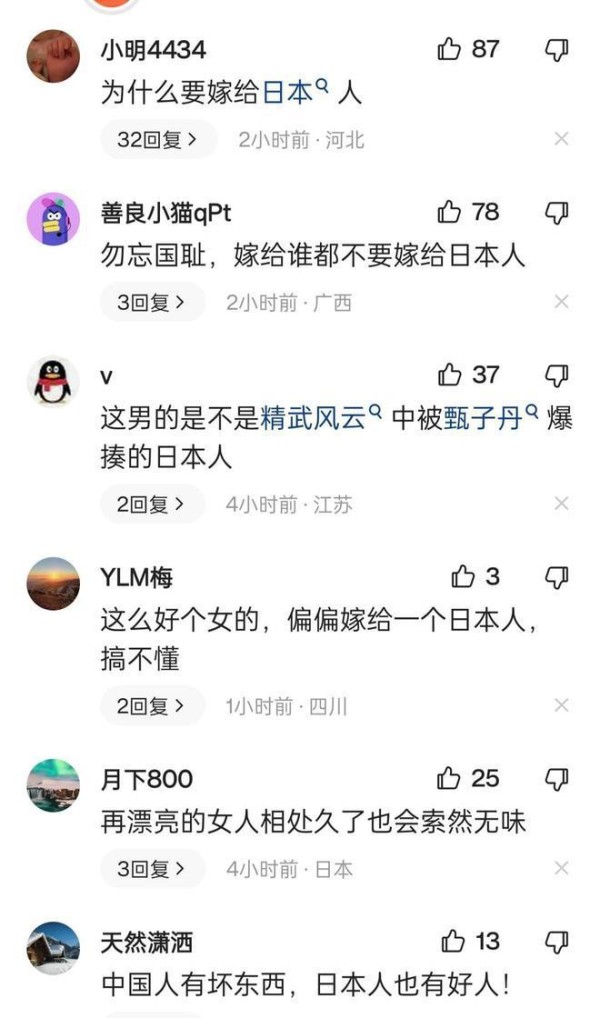Dismiss the comment by 小明4434 with the X
The height and width of the screenshot is (1018, 600).
[x=562, y=139]
